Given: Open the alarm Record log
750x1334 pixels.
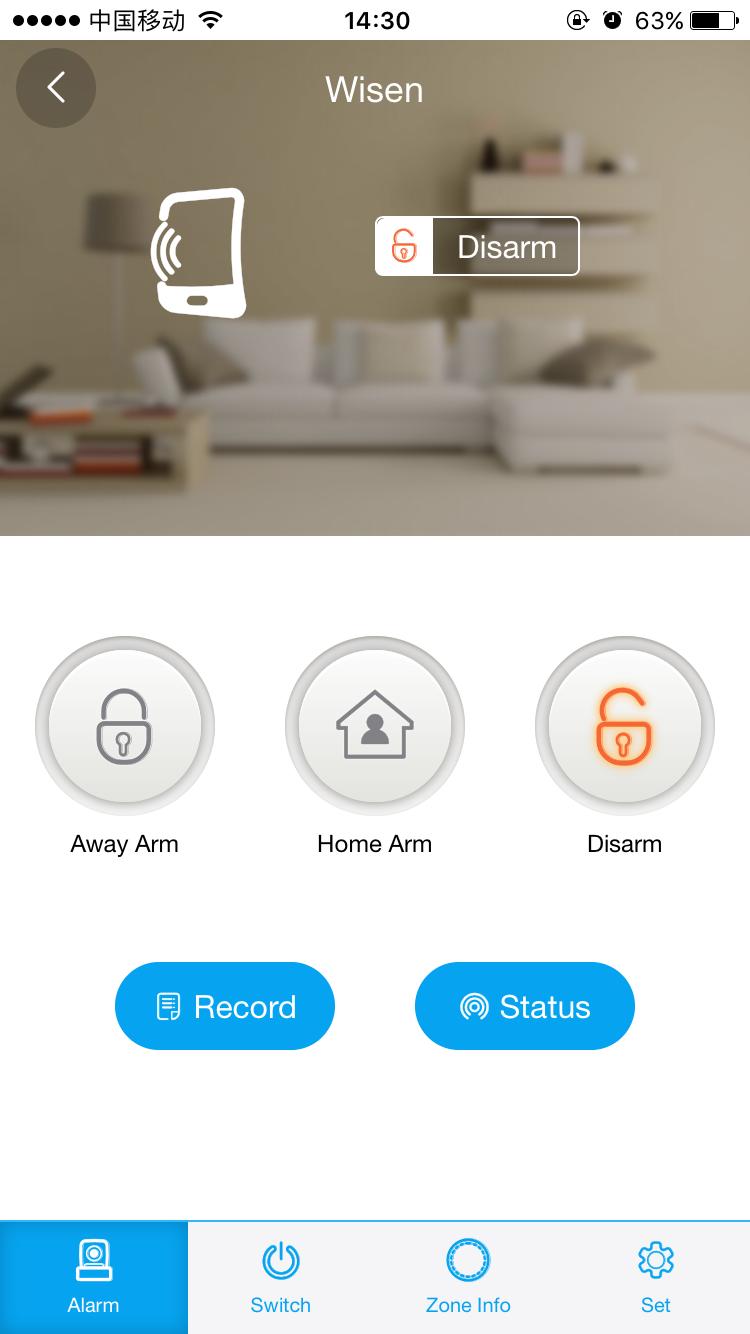Looking at the screenshot, I should (225, 1006).
